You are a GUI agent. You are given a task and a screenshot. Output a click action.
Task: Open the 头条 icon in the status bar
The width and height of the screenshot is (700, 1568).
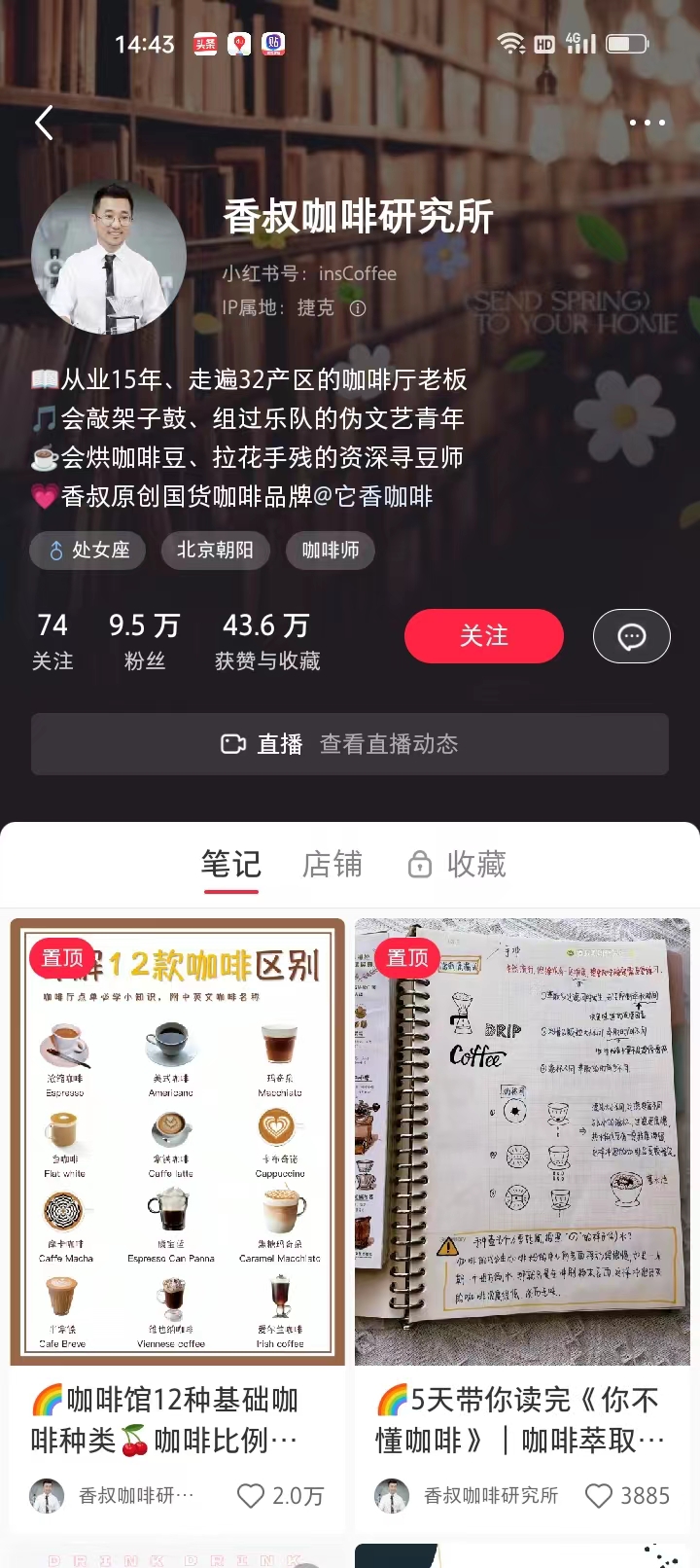click(203, 44)
